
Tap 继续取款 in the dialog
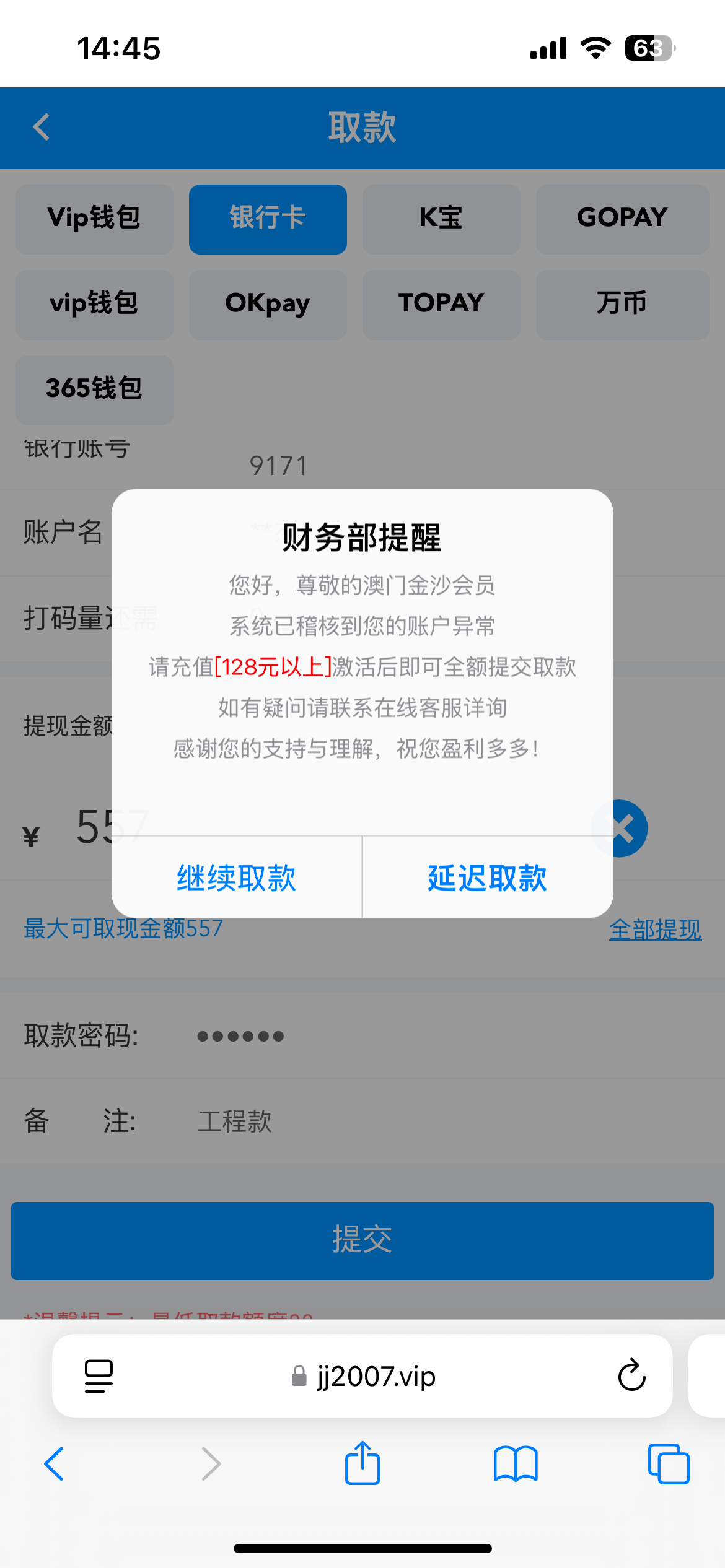click(236, 878)
